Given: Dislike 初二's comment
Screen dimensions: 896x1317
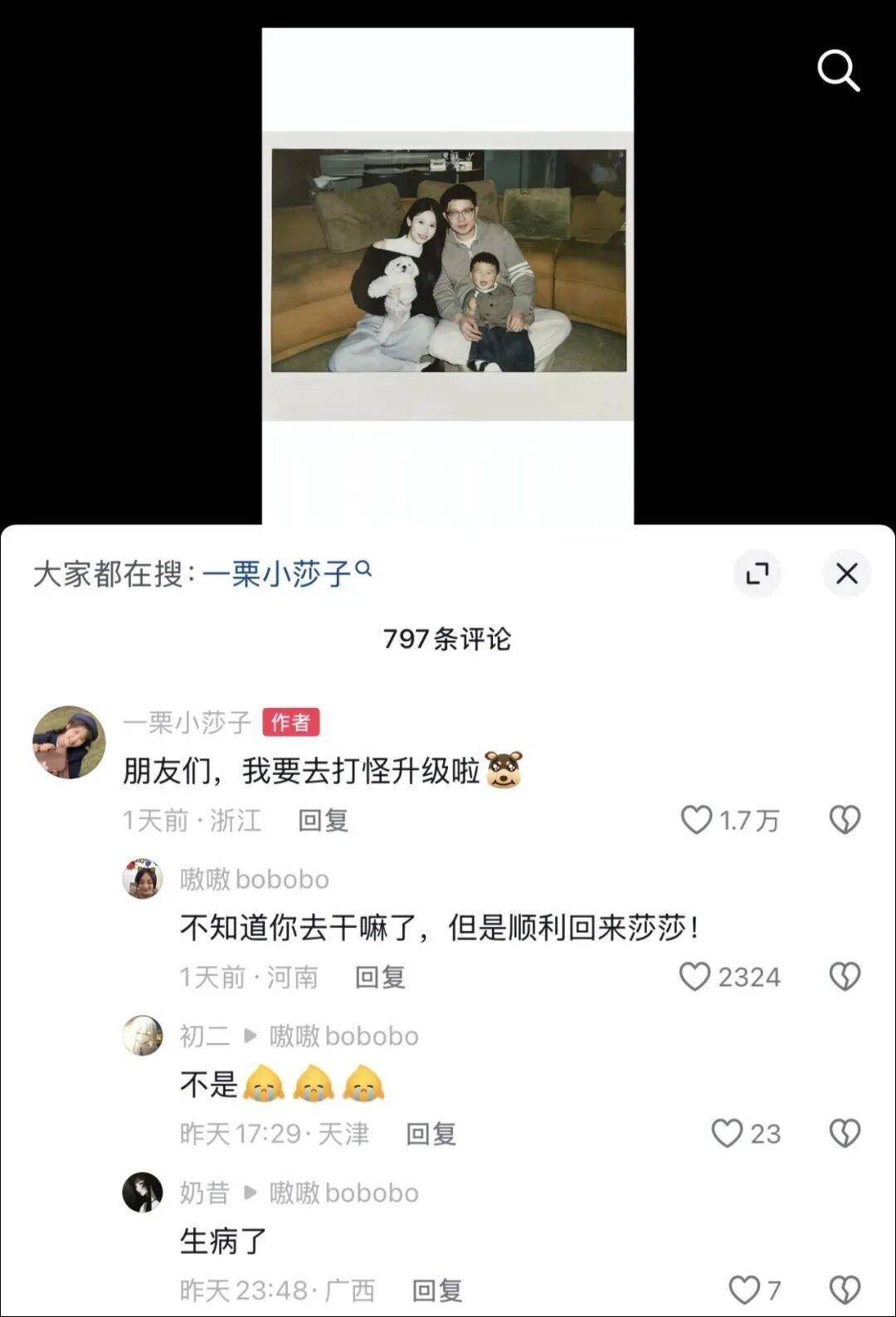Looking at the screenshot, I should 845,1134.
